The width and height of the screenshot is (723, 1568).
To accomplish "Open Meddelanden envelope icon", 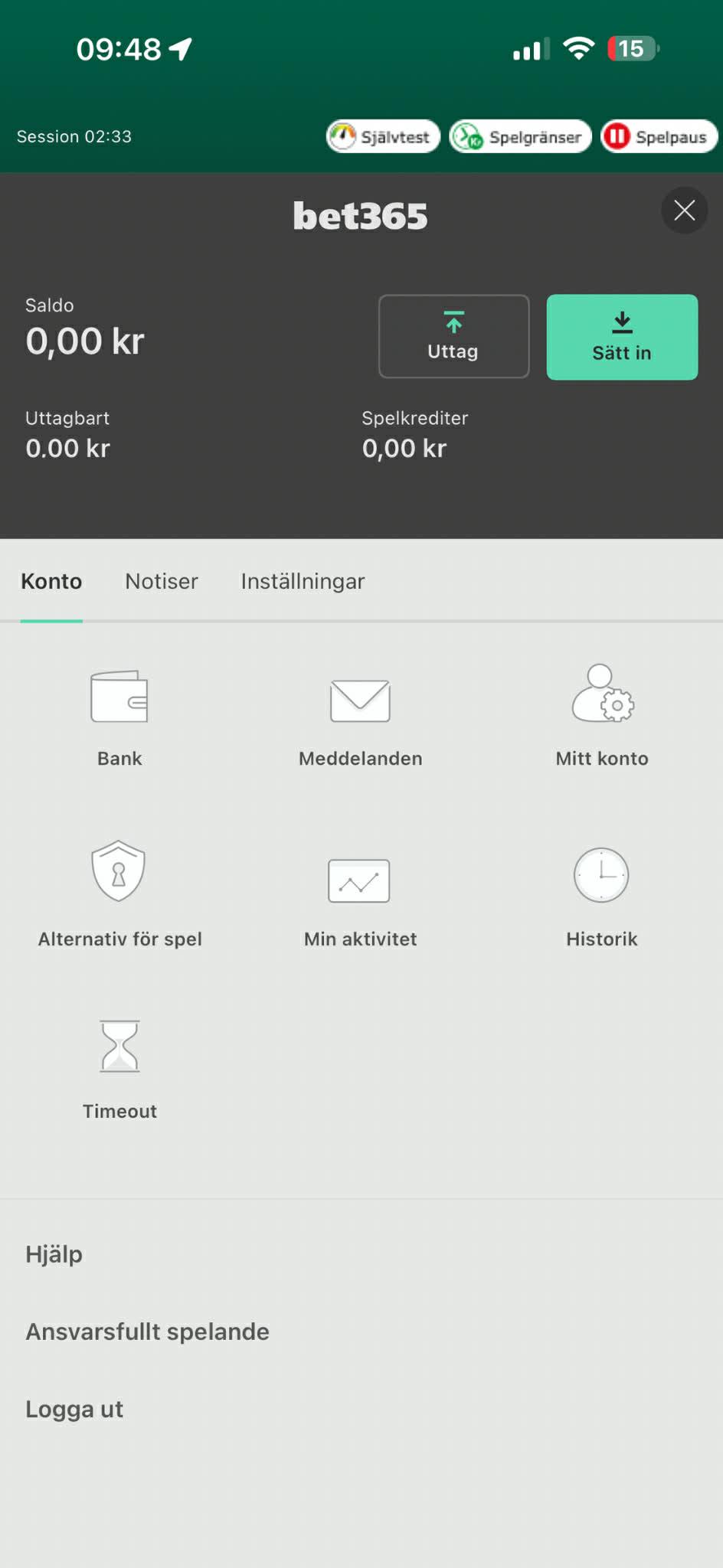I will [x=360, y=700].
